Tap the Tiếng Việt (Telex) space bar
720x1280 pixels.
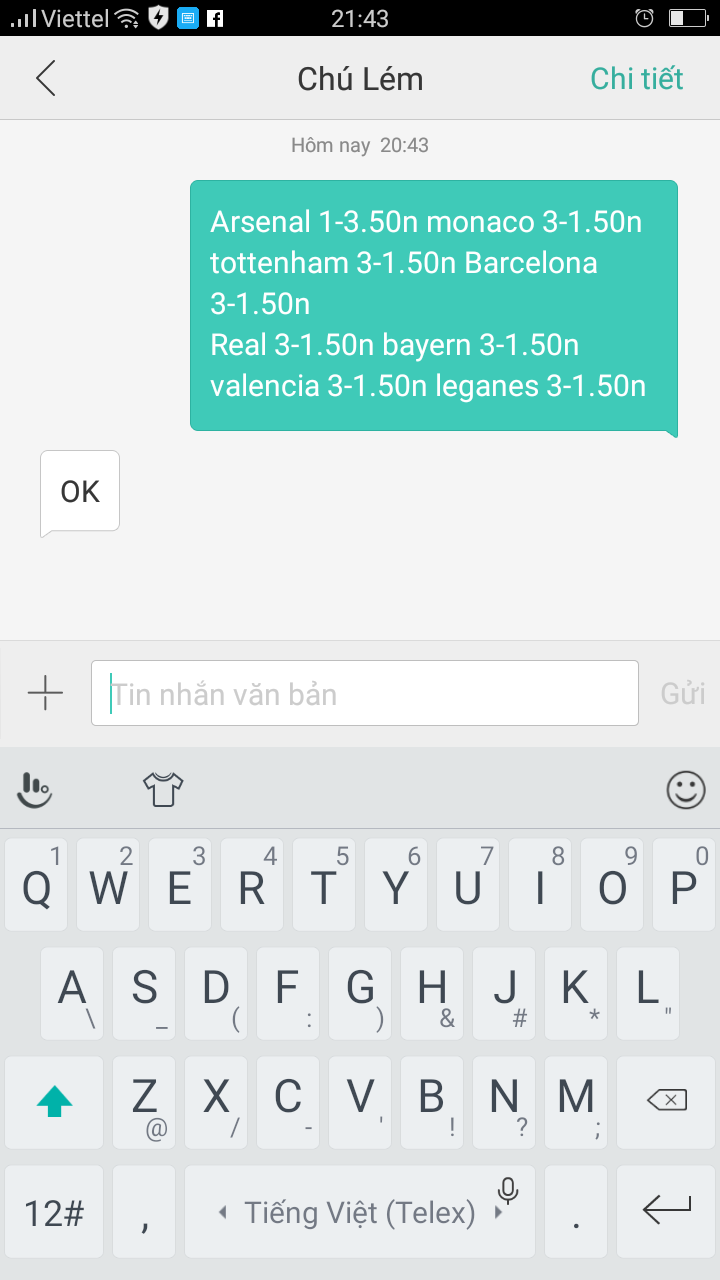360,1212
